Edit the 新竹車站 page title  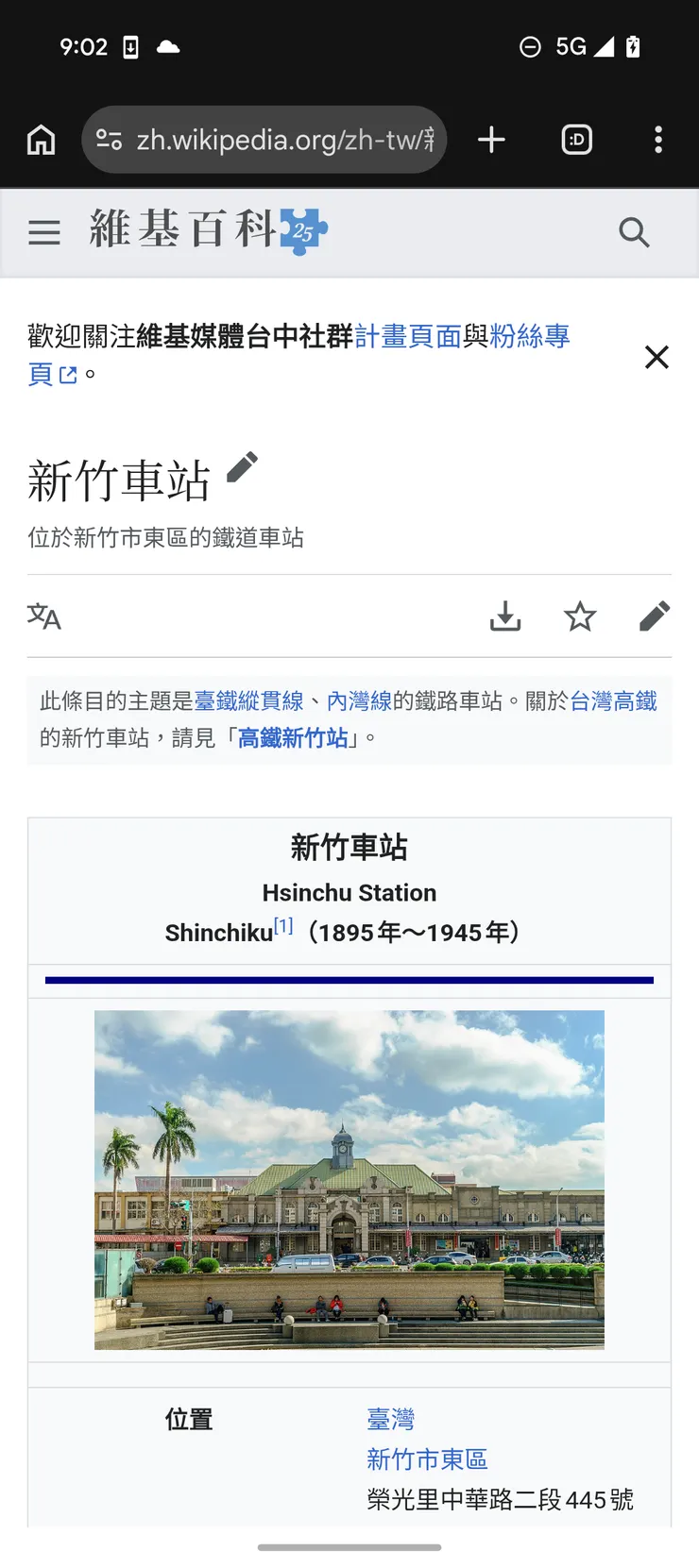243,466
